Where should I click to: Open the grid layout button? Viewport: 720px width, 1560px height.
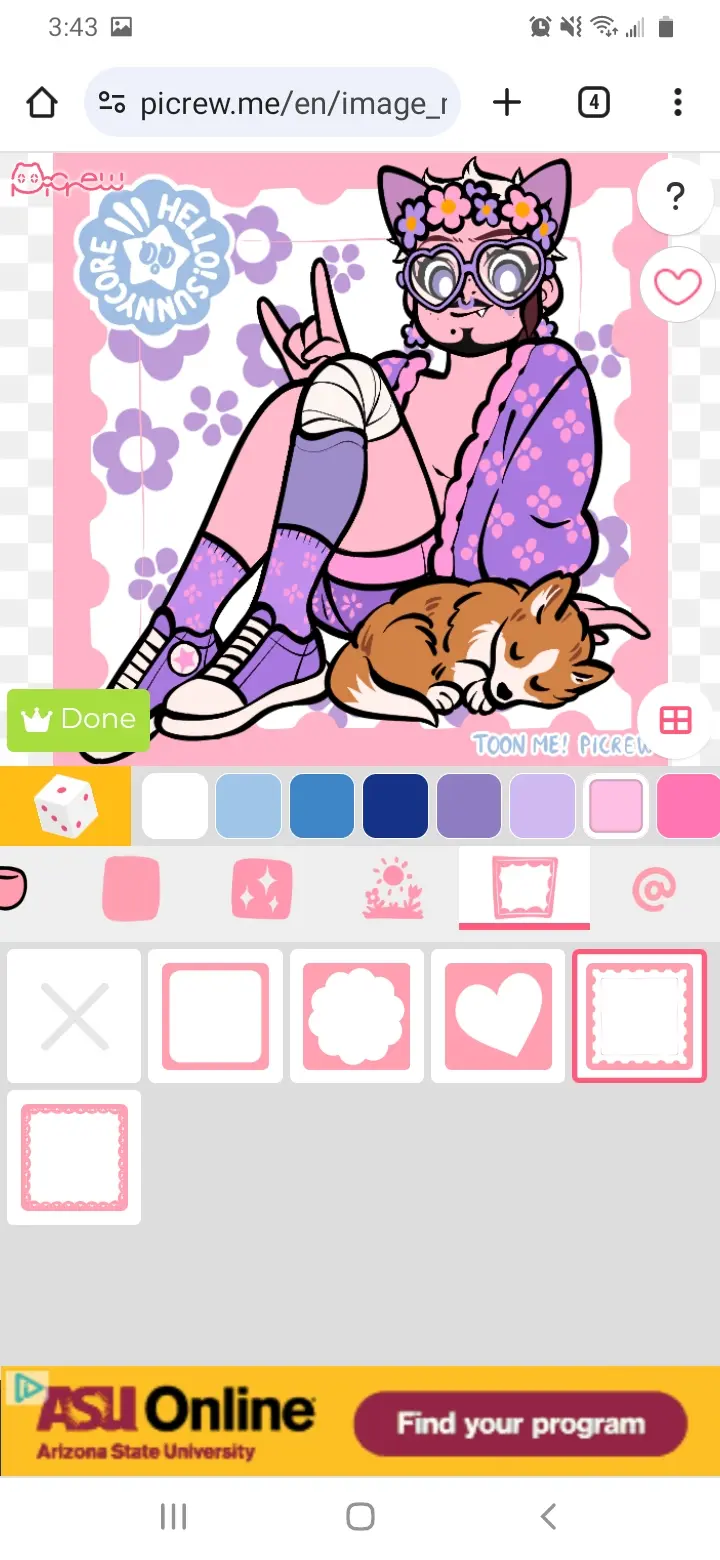click(676, 720)
